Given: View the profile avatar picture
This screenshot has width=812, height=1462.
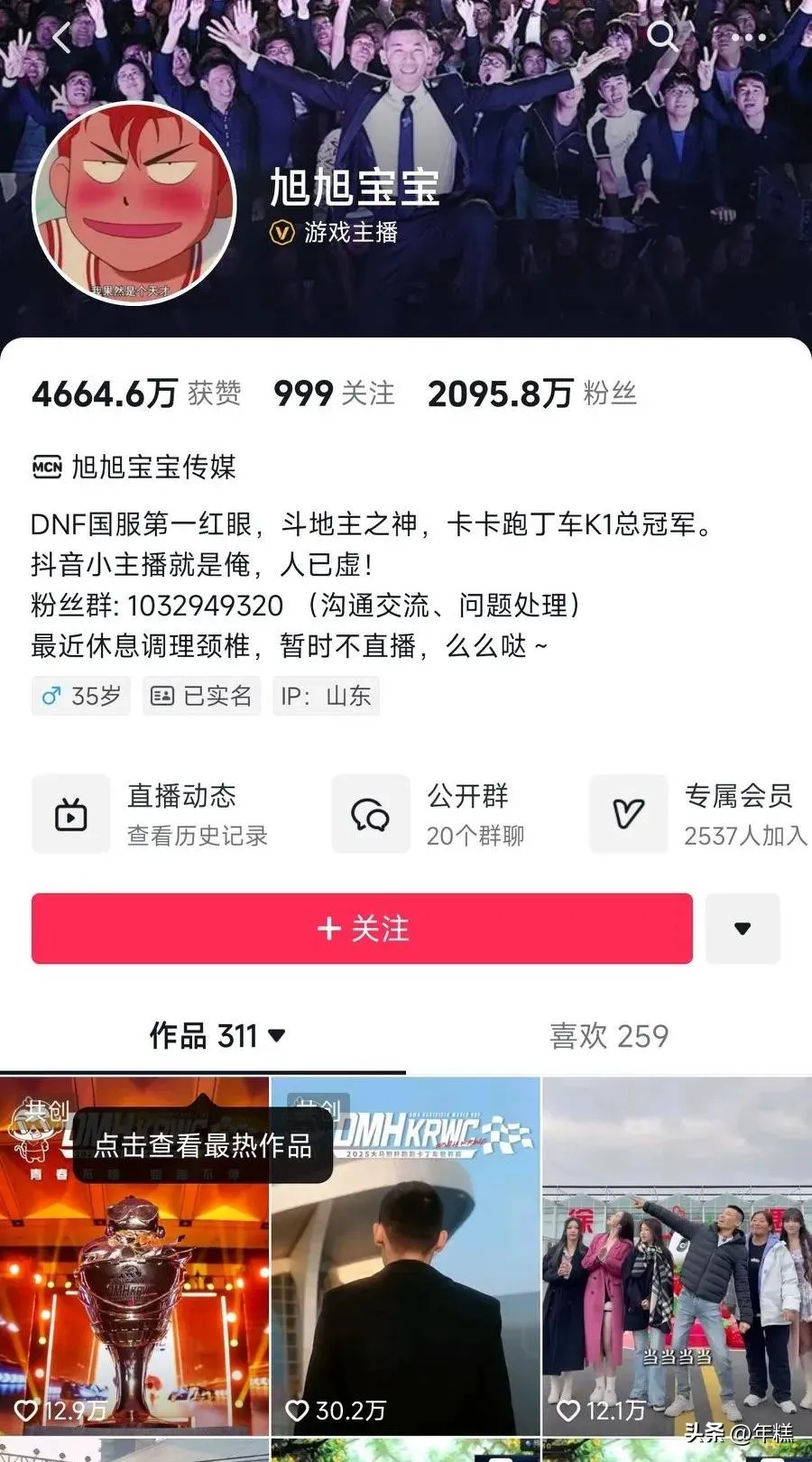Looking at the screenshot, I should click(134, 204).
